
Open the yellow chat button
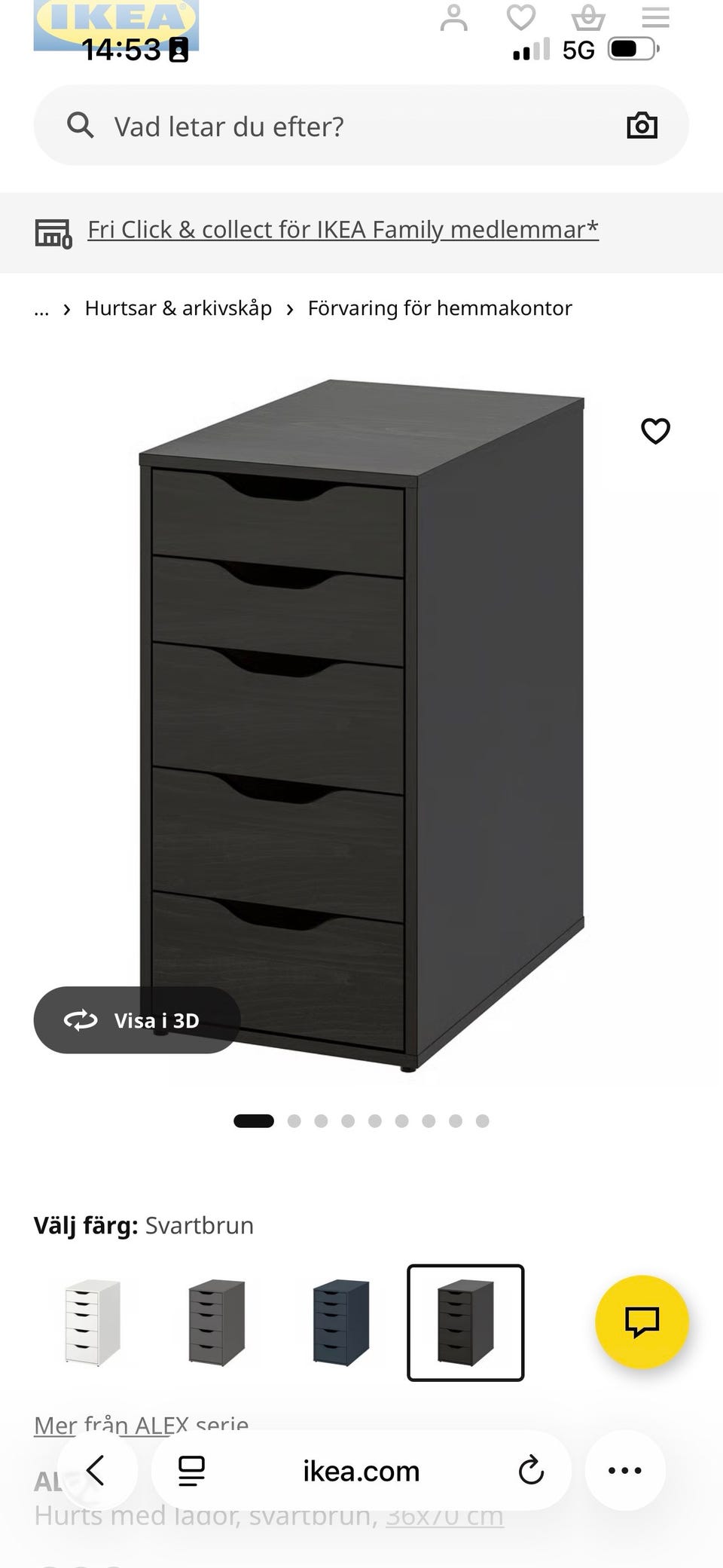(x=642, y=1322)
